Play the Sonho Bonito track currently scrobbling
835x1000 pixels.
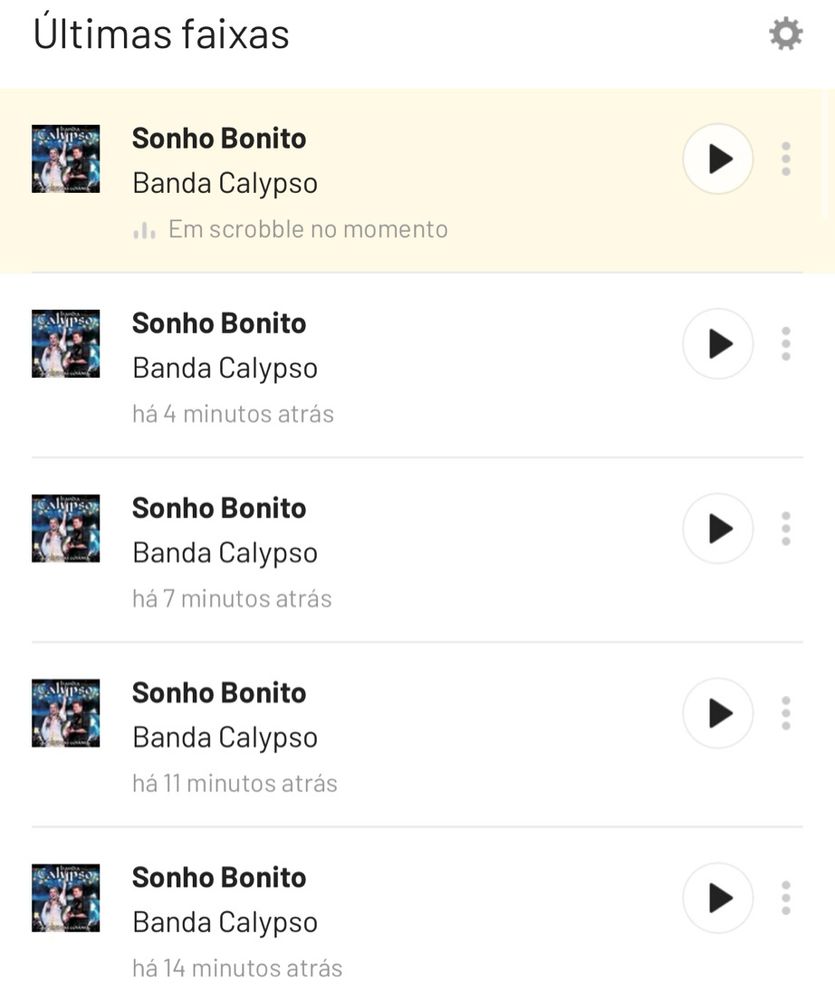(718, 159)
